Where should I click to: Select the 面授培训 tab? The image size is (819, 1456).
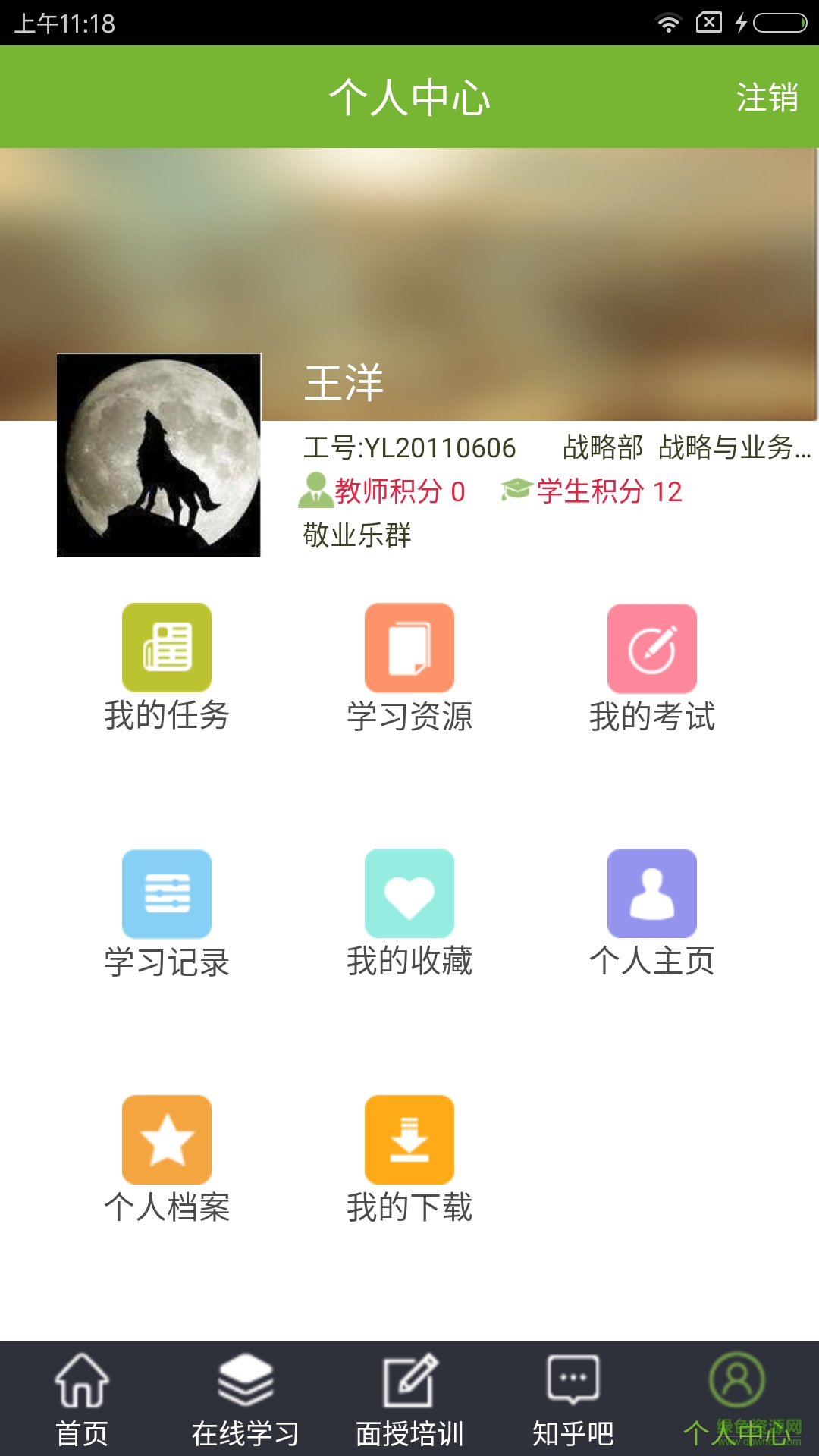(409, 1399)
